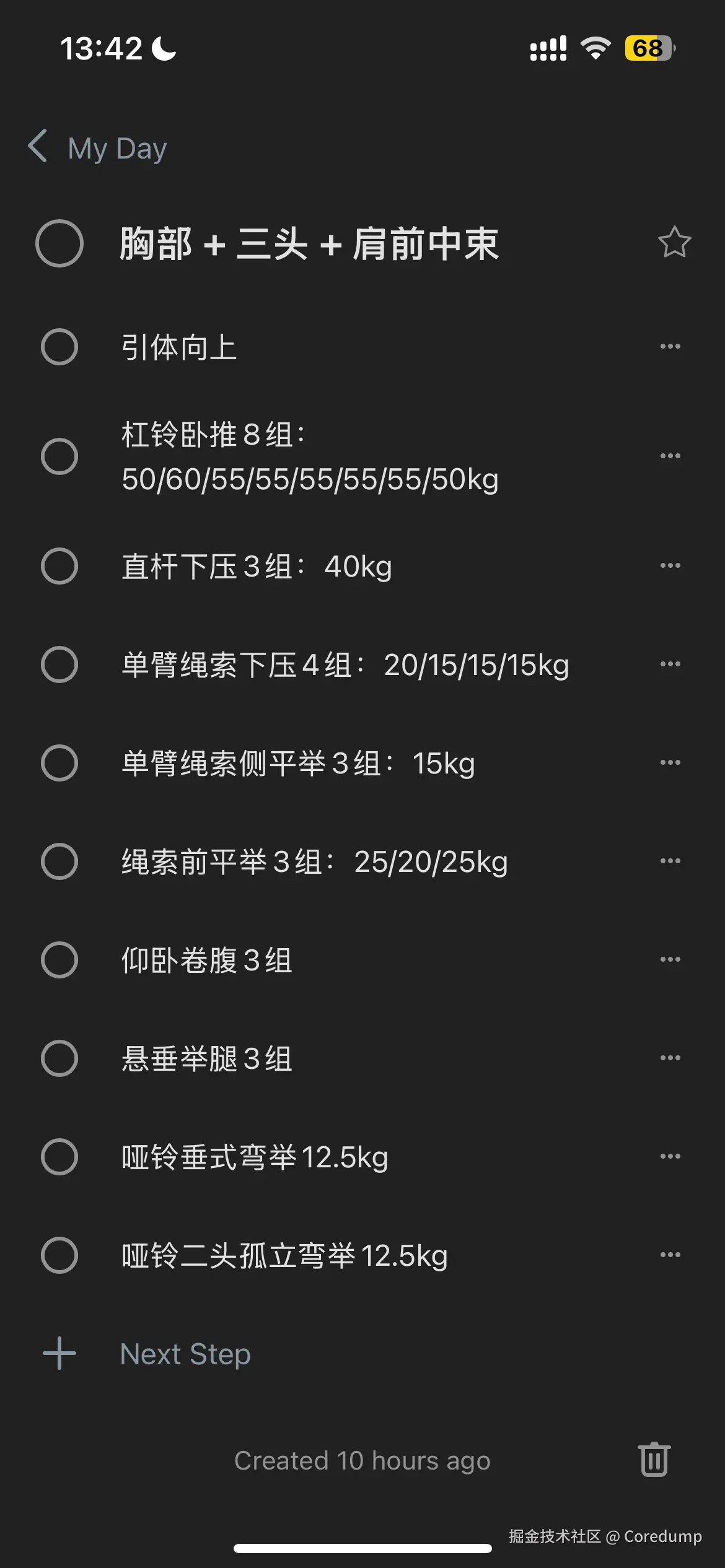Open the menu for 单臂绳索侧平举
This screenshot has width=725, height=1568.
(x=671, y=762)
